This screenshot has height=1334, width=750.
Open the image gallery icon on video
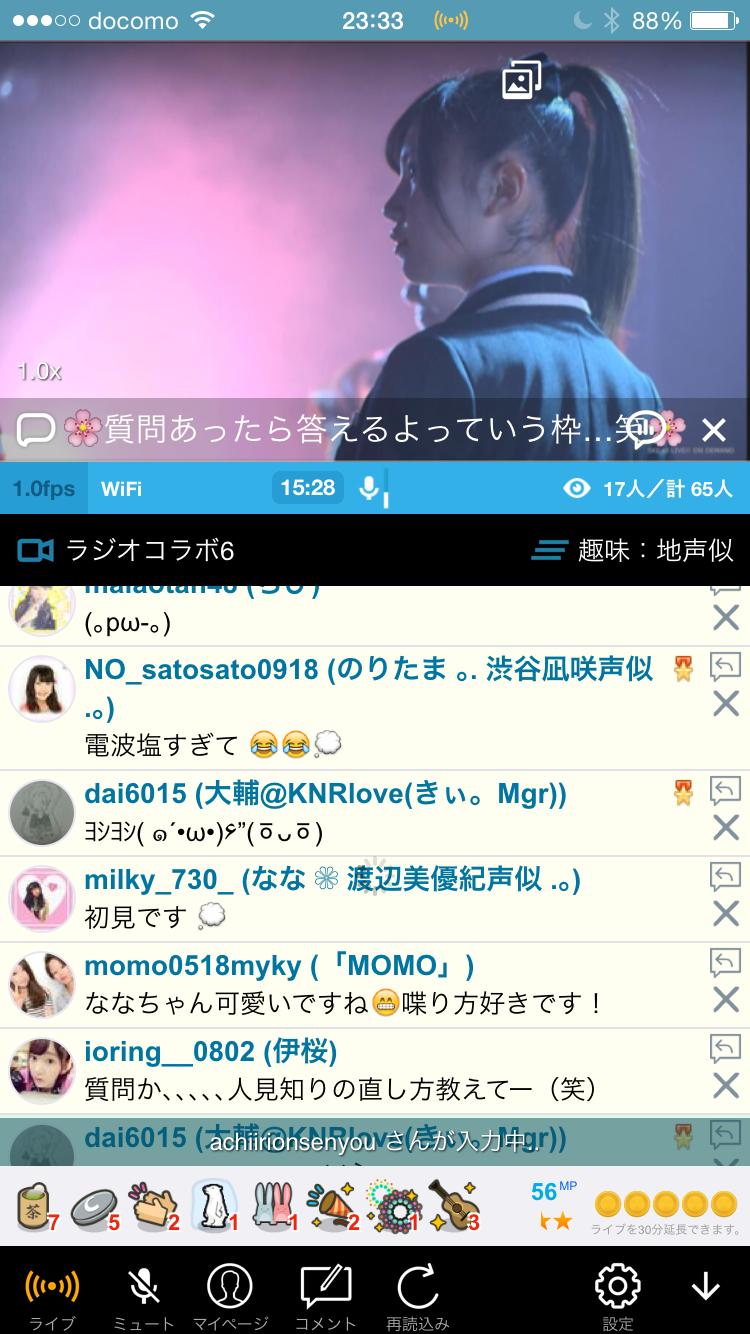[x=521, y=80]
